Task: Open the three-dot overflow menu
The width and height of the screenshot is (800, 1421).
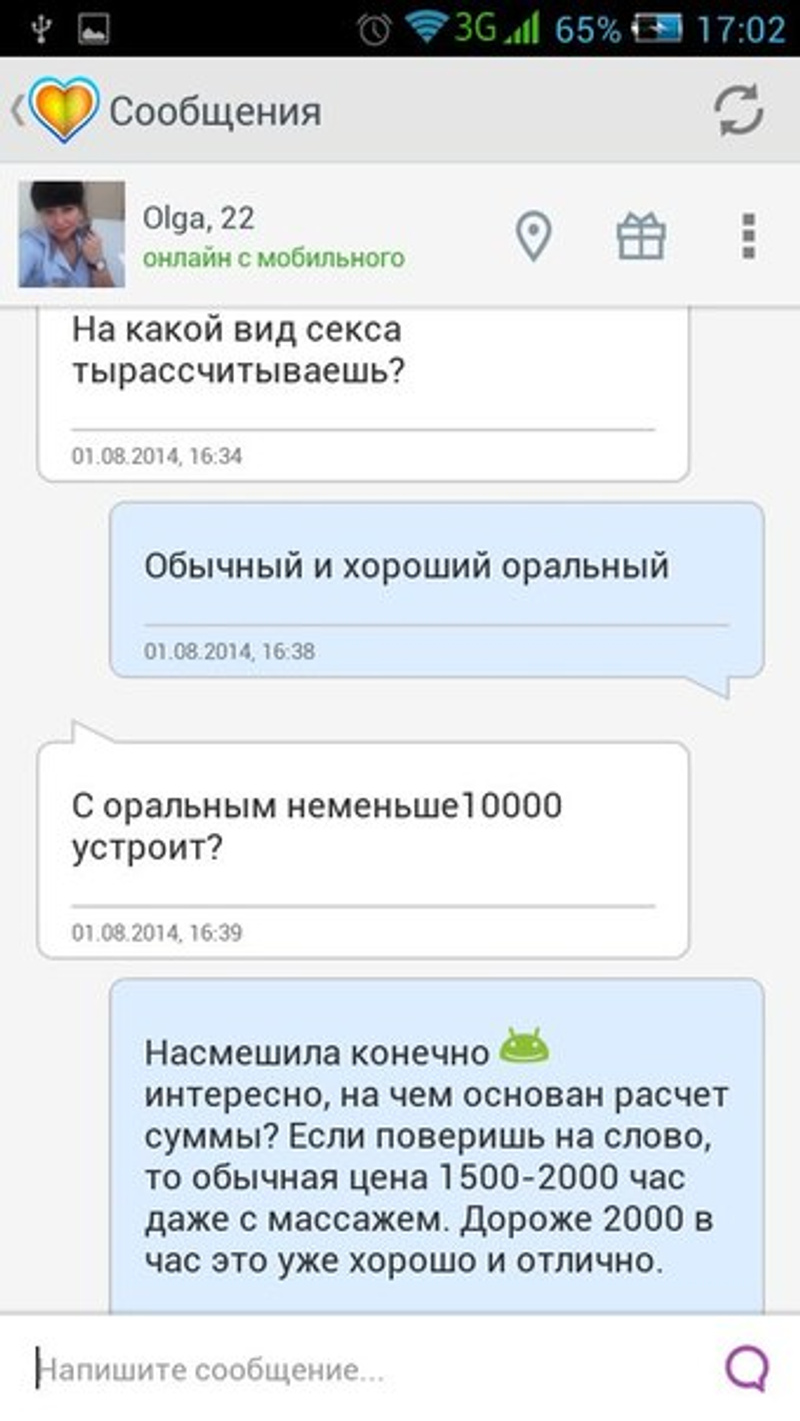Action: coord(748,237)
